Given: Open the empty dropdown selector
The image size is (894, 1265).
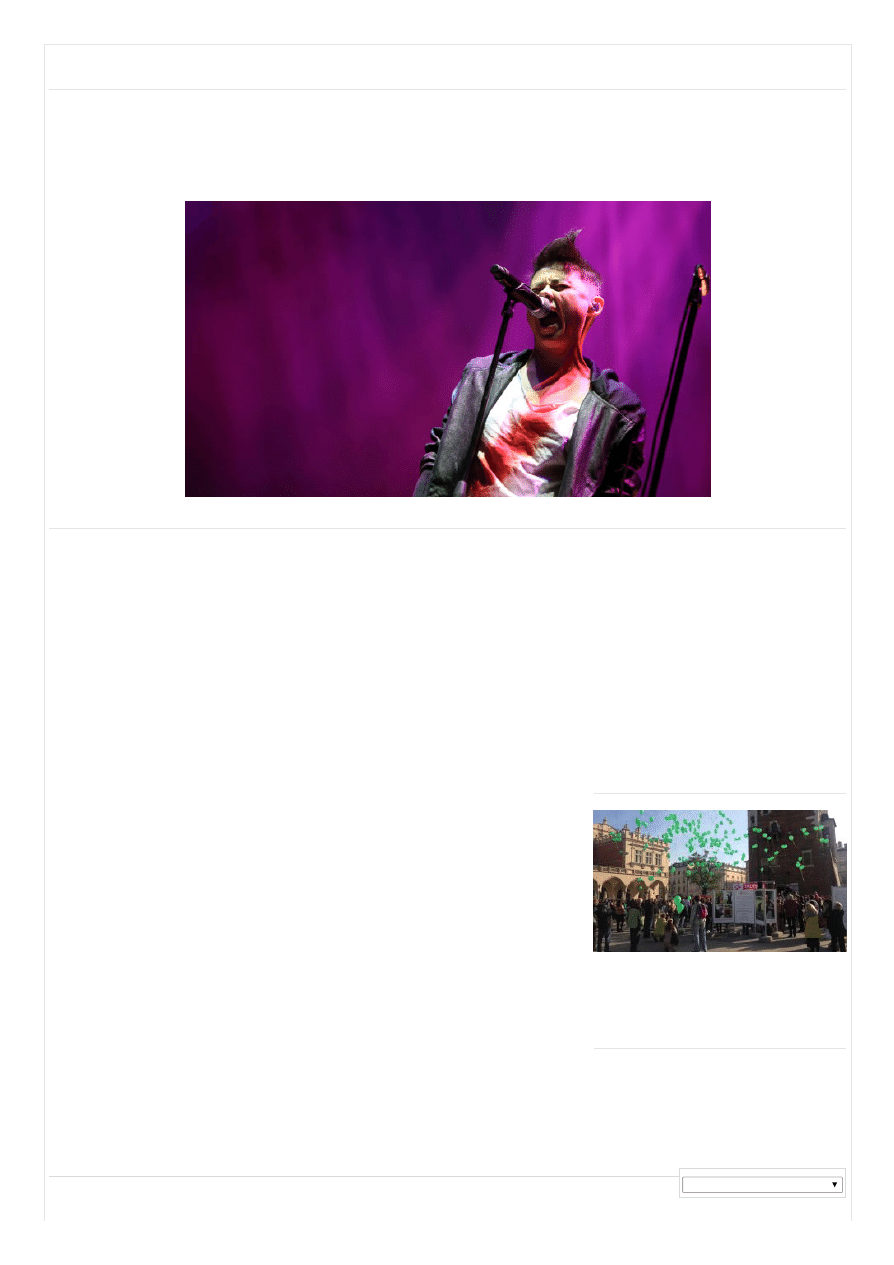Looking at the screenshot, I should (762, 1184).
